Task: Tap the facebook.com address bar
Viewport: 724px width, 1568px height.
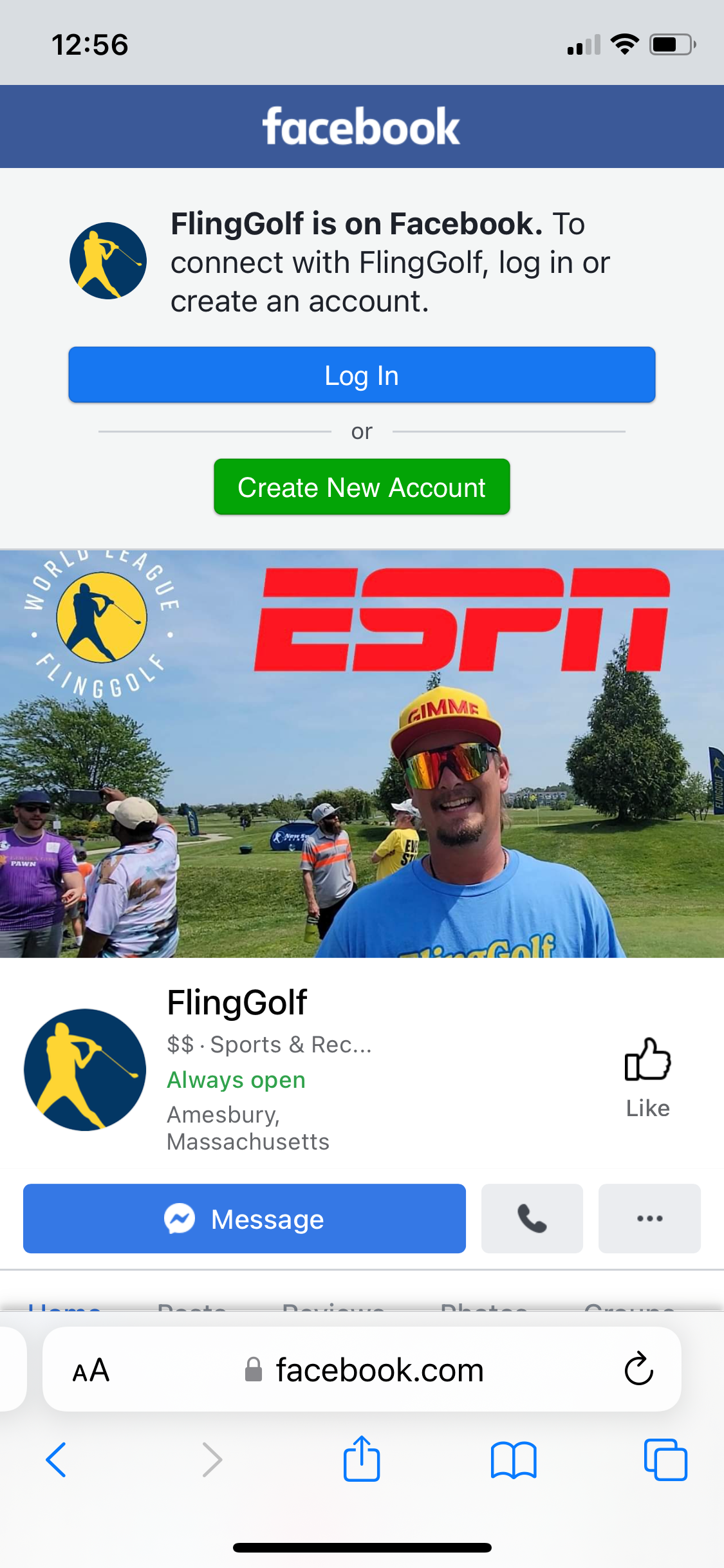Action: tap(380, 1370)
